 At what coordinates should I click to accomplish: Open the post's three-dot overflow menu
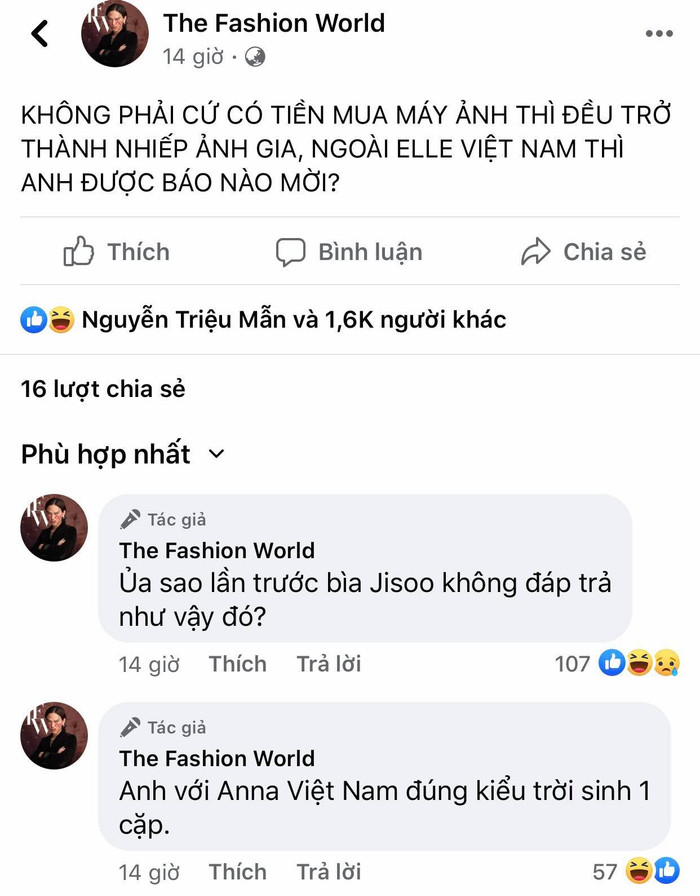(x=659, y=34)
